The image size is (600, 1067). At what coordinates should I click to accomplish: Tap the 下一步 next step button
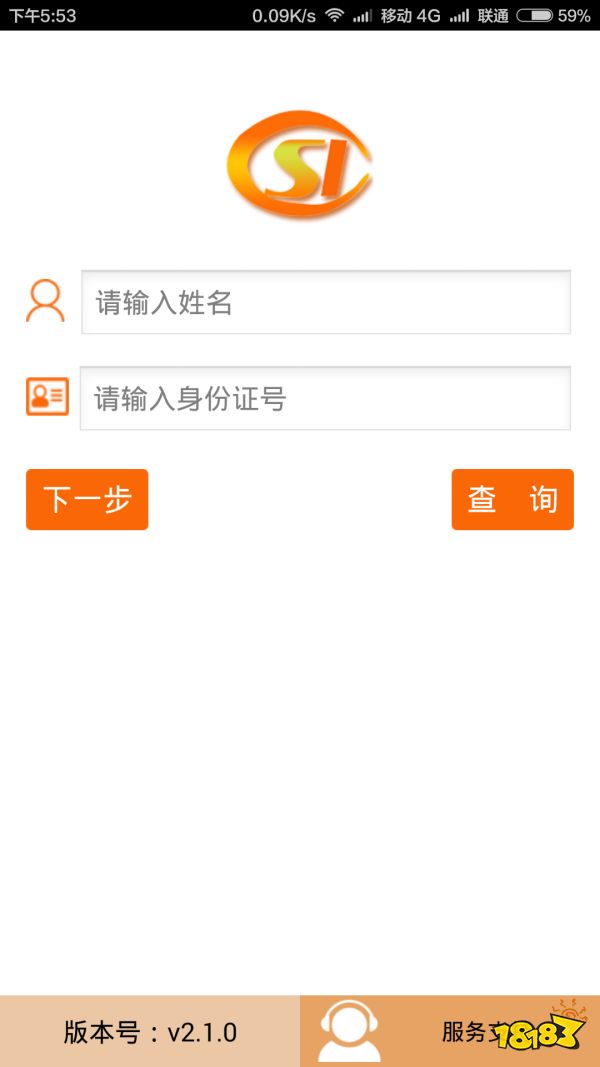pyautogui.click(x=87, y=499)
